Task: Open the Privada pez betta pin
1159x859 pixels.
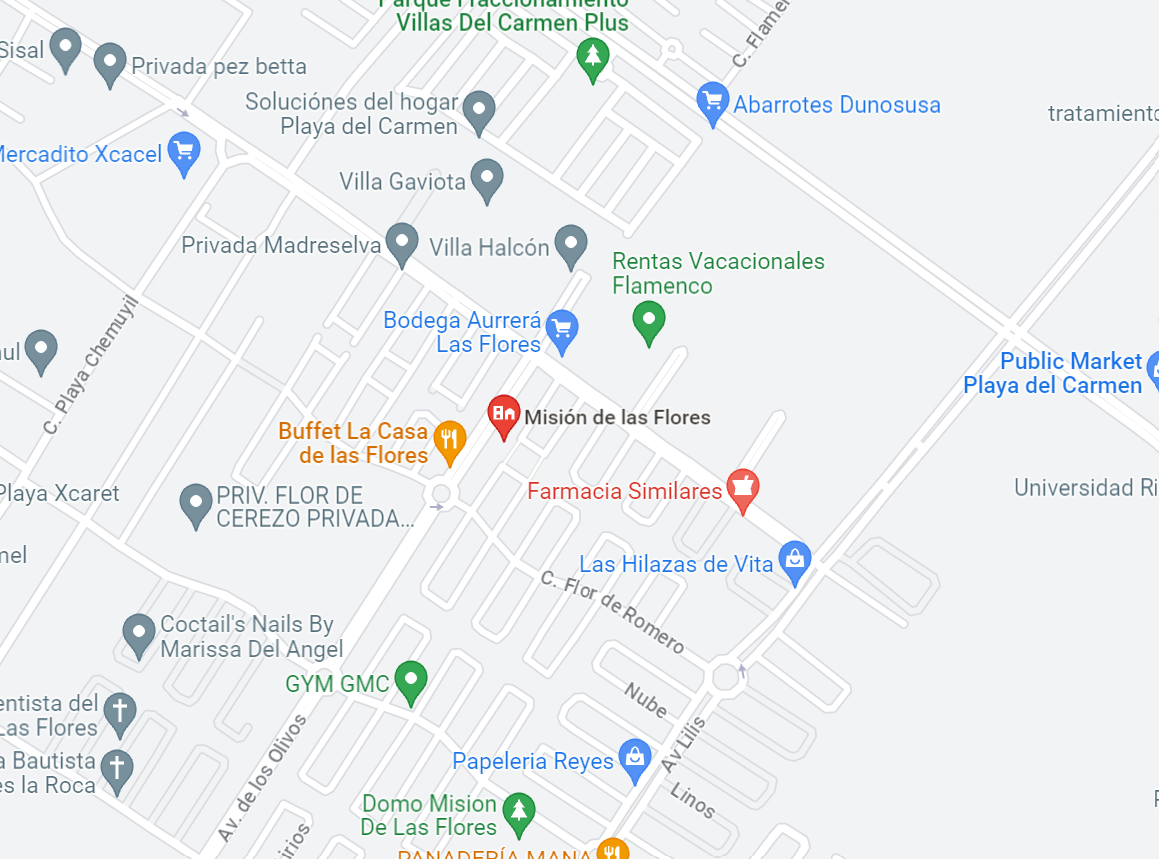Action: (x=110, y=67)
